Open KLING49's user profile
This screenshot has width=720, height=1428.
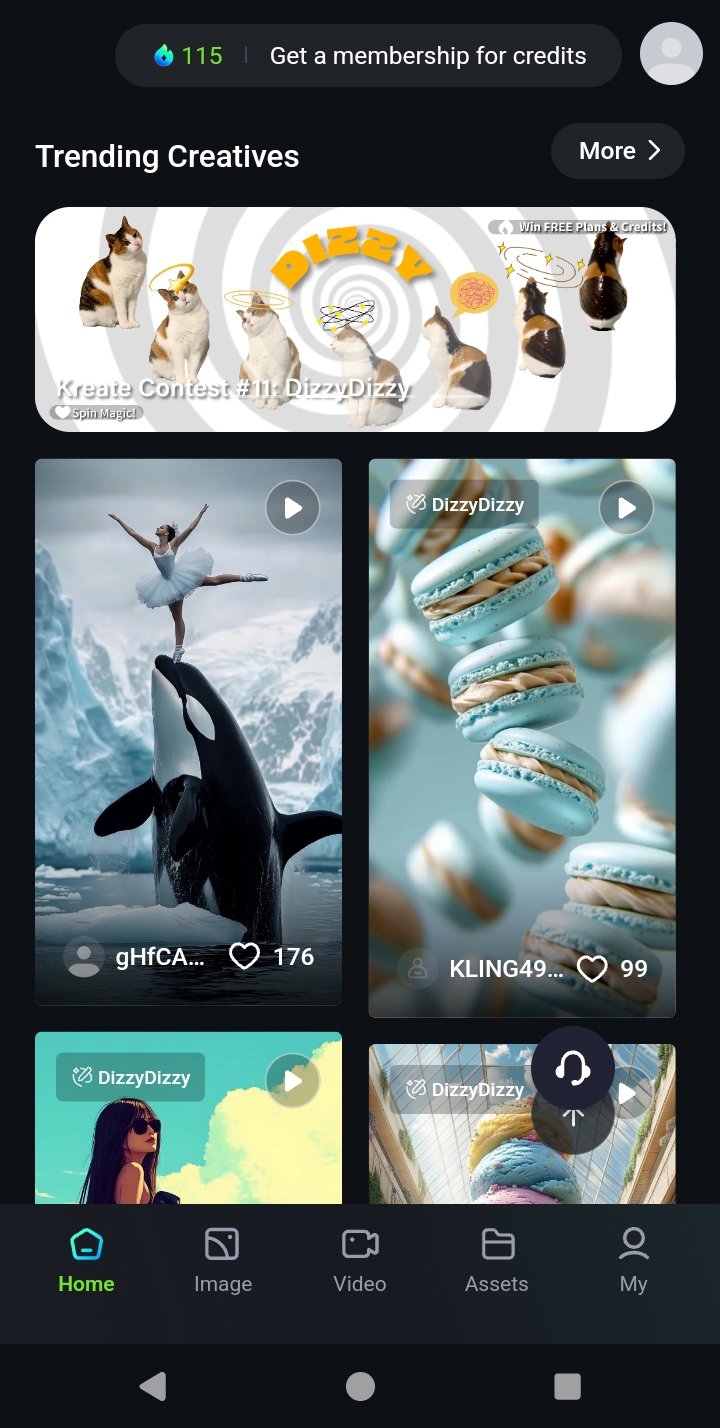(418, 968)
